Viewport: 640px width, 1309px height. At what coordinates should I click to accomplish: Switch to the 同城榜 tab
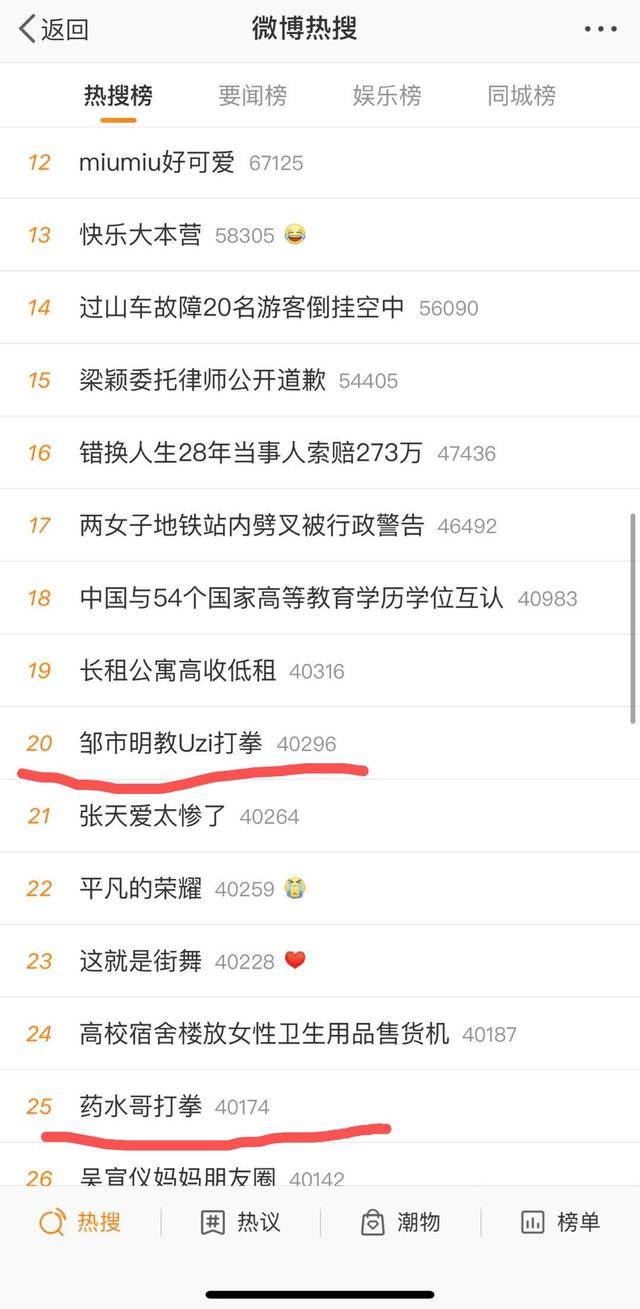click(521, 96)
